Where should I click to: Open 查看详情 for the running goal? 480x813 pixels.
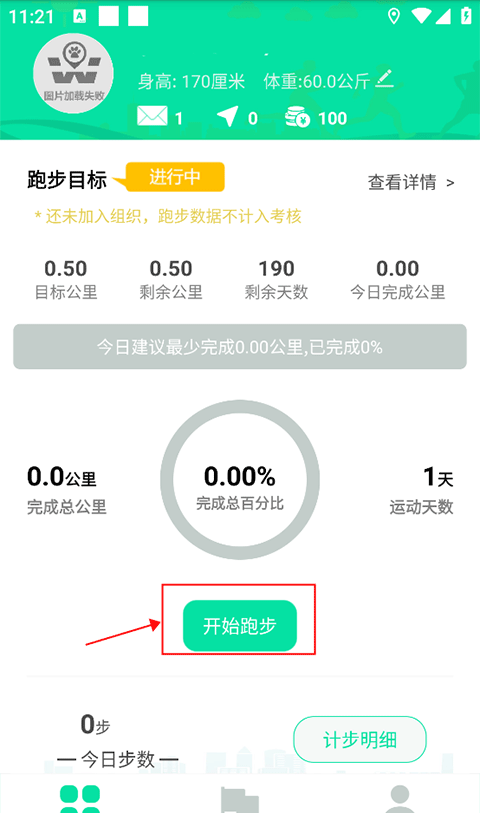pyautogui.click(x=411, y=183)
